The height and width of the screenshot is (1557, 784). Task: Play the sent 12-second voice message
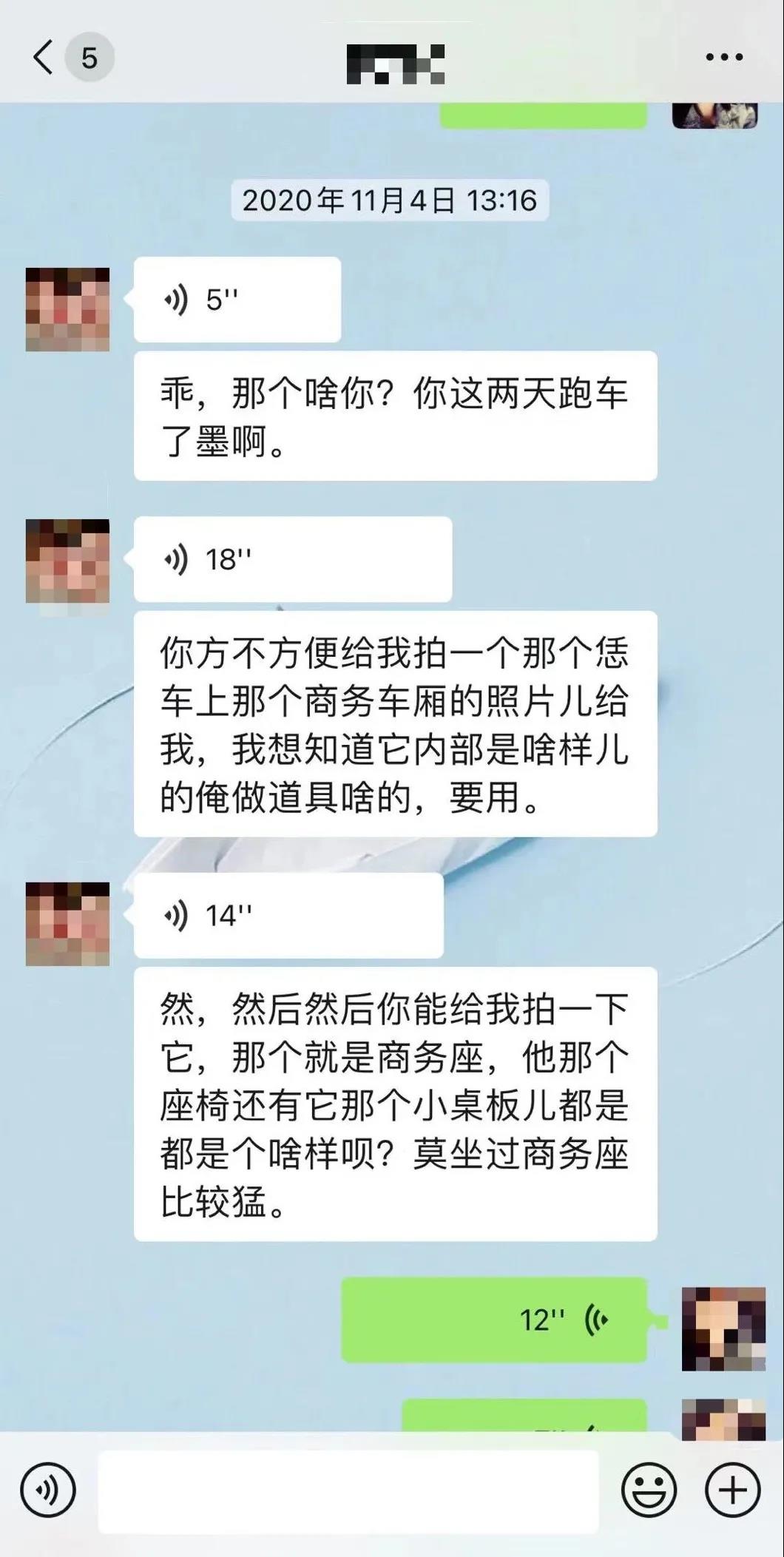pyautogui.click(x=493, y=1320)
